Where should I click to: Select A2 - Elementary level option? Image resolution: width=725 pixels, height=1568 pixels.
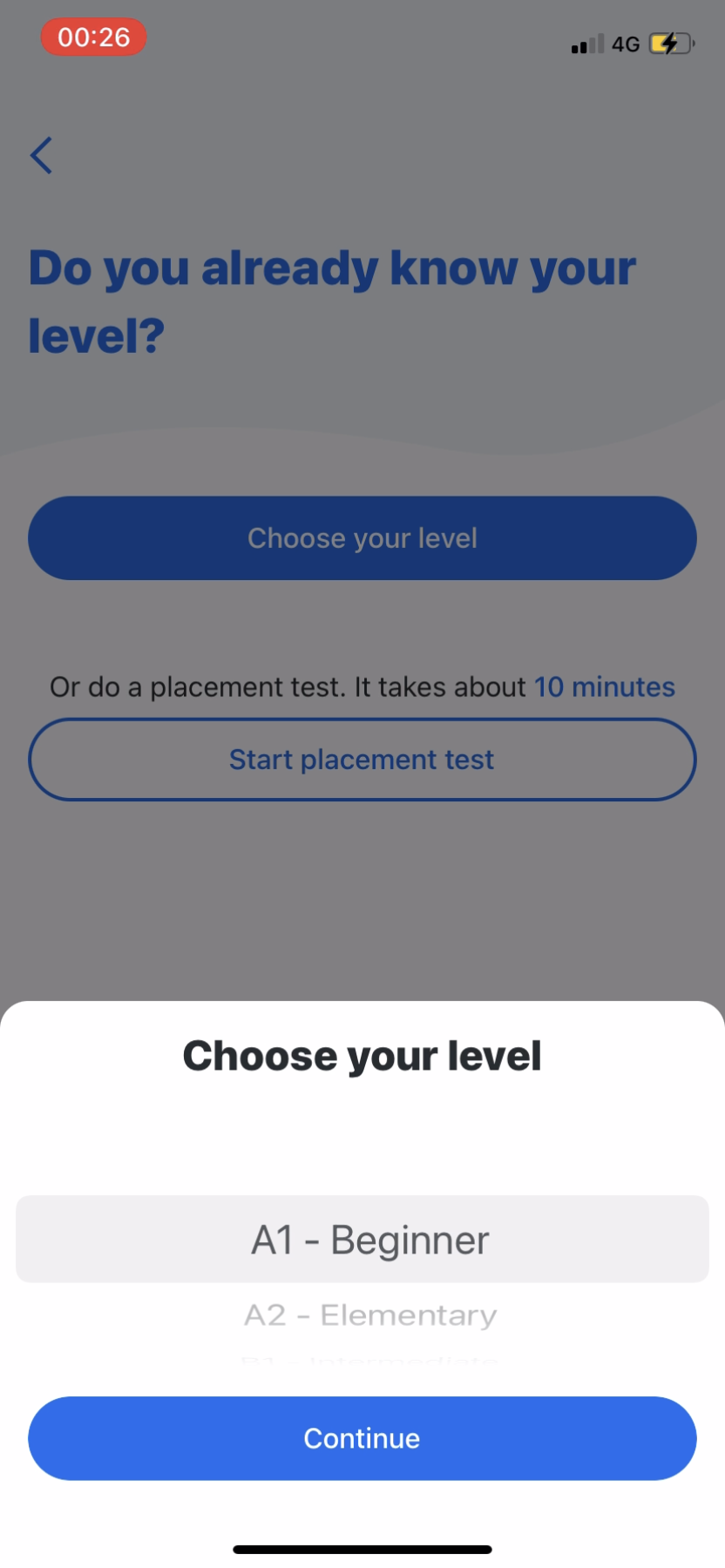tap(369, 1315)
